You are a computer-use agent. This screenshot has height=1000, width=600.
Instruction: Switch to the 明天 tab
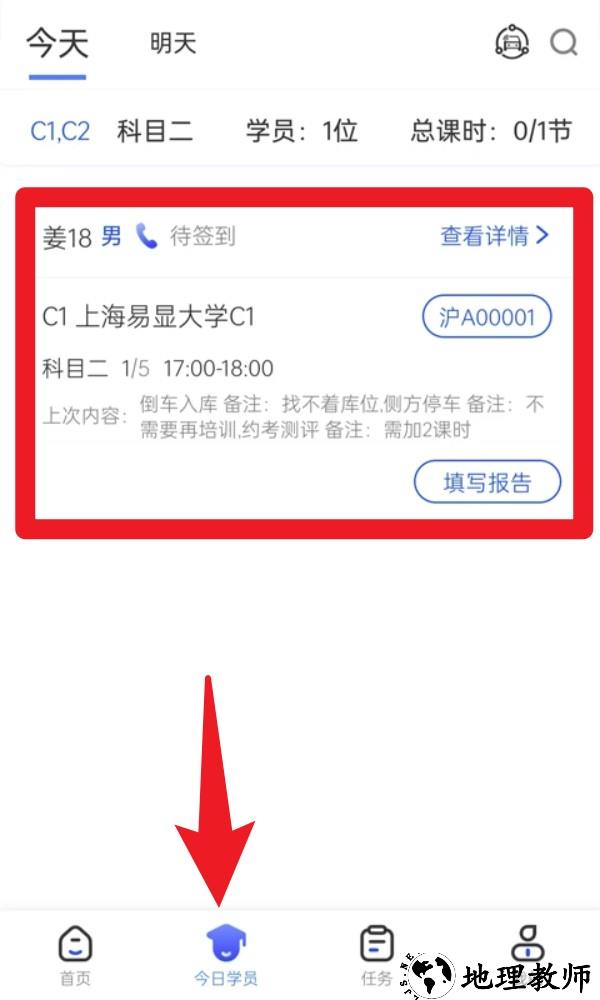173,44
